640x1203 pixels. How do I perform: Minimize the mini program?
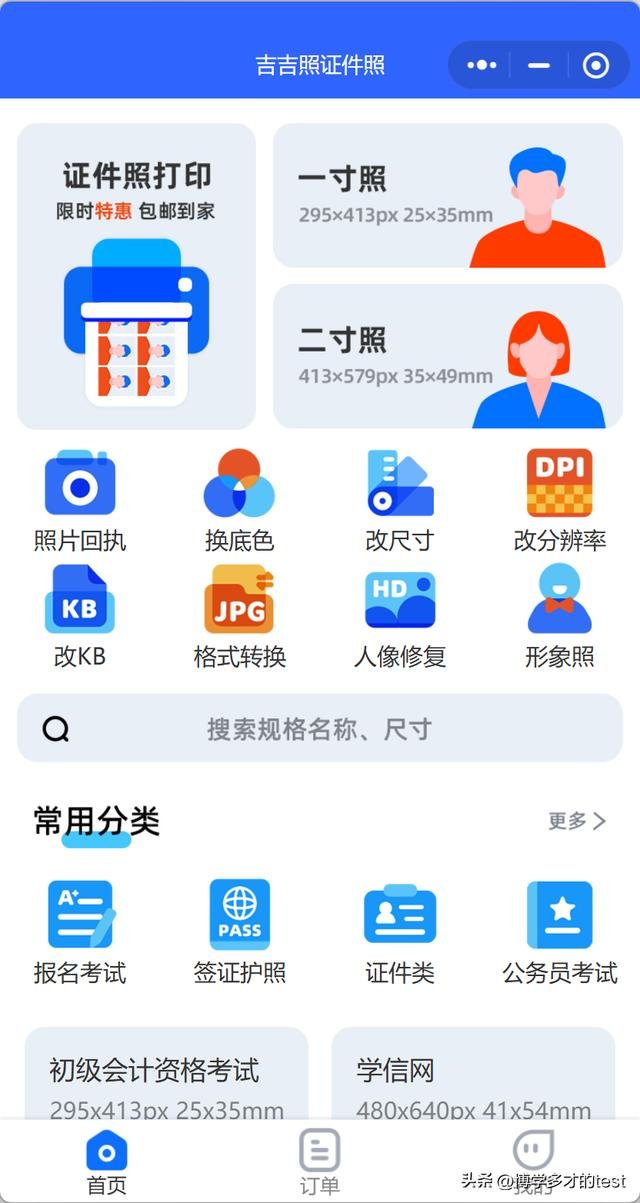tap(539, 66)
